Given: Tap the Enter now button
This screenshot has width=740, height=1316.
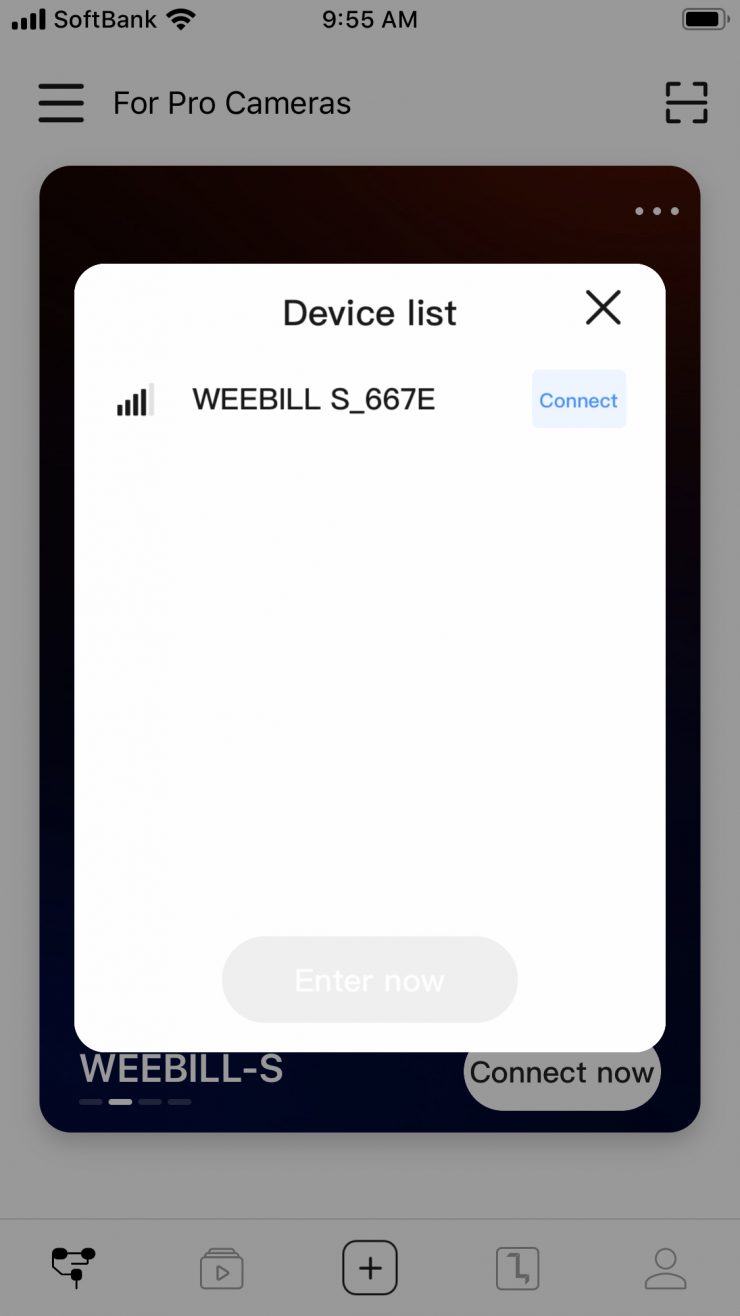Looking at the screenshot, I should click(x=369, y=980).
